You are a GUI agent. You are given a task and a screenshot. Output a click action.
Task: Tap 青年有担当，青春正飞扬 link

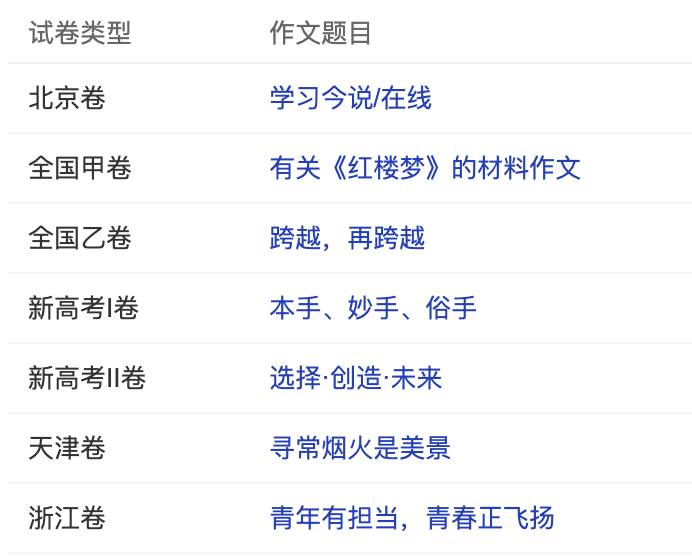coord(411,518)
